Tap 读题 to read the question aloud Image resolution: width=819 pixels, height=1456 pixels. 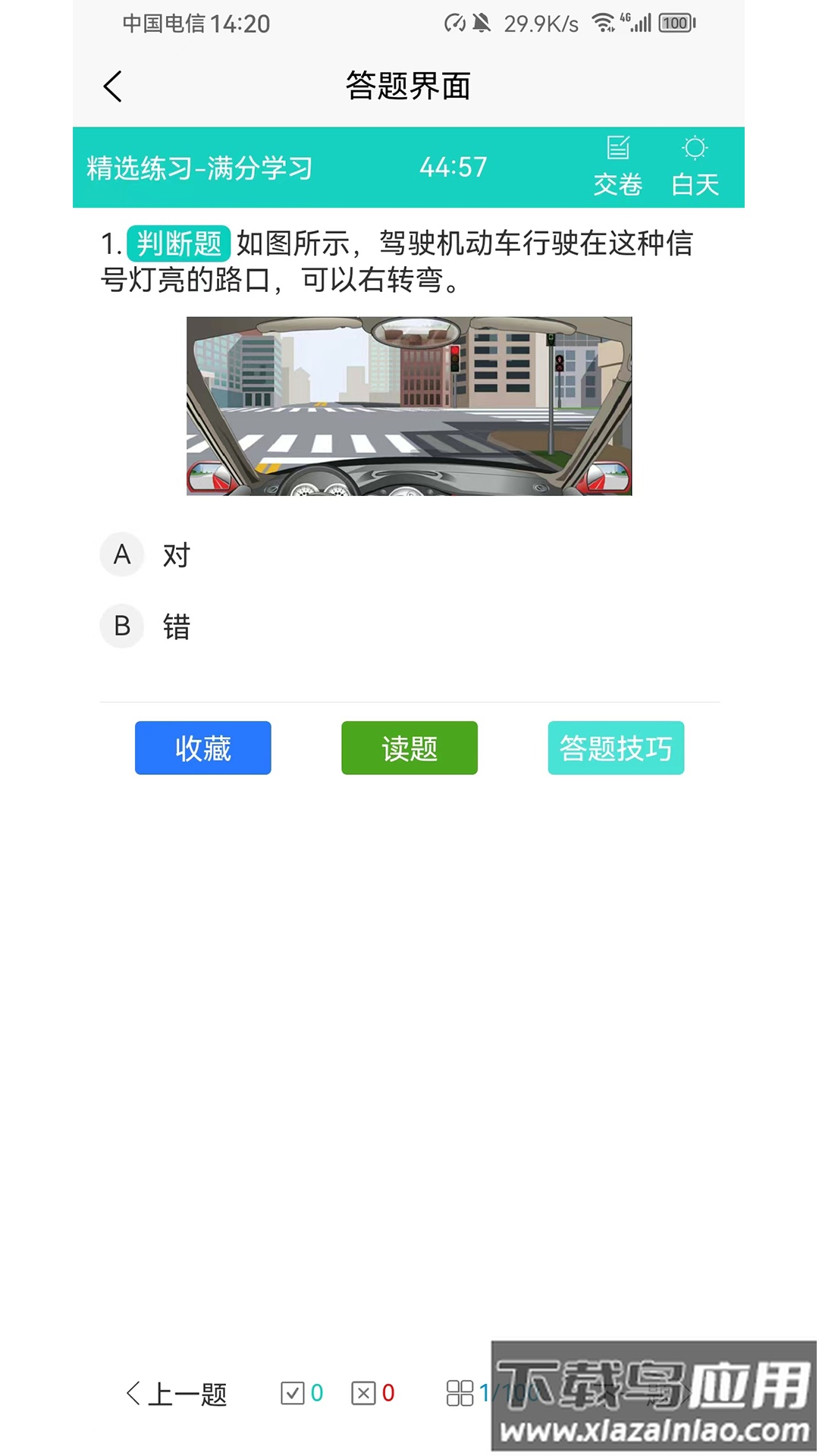409,748
